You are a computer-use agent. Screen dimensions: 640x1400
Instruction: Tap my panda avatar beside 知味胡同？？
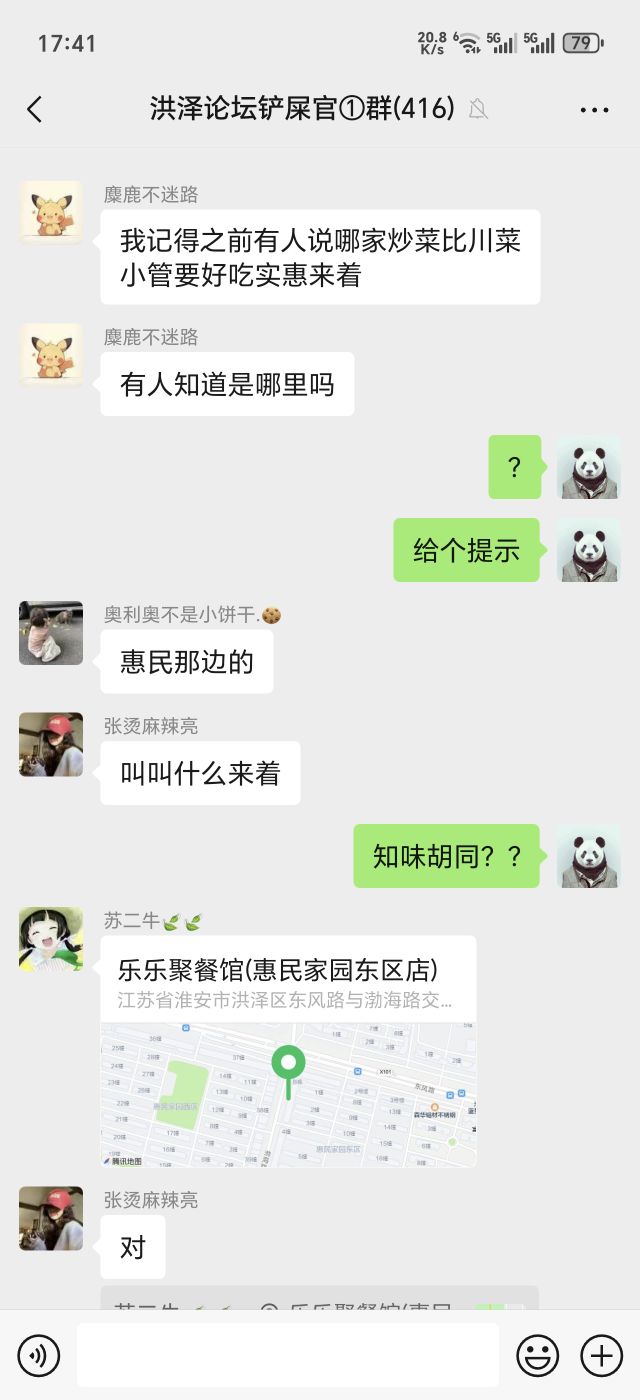pos(588,856)
